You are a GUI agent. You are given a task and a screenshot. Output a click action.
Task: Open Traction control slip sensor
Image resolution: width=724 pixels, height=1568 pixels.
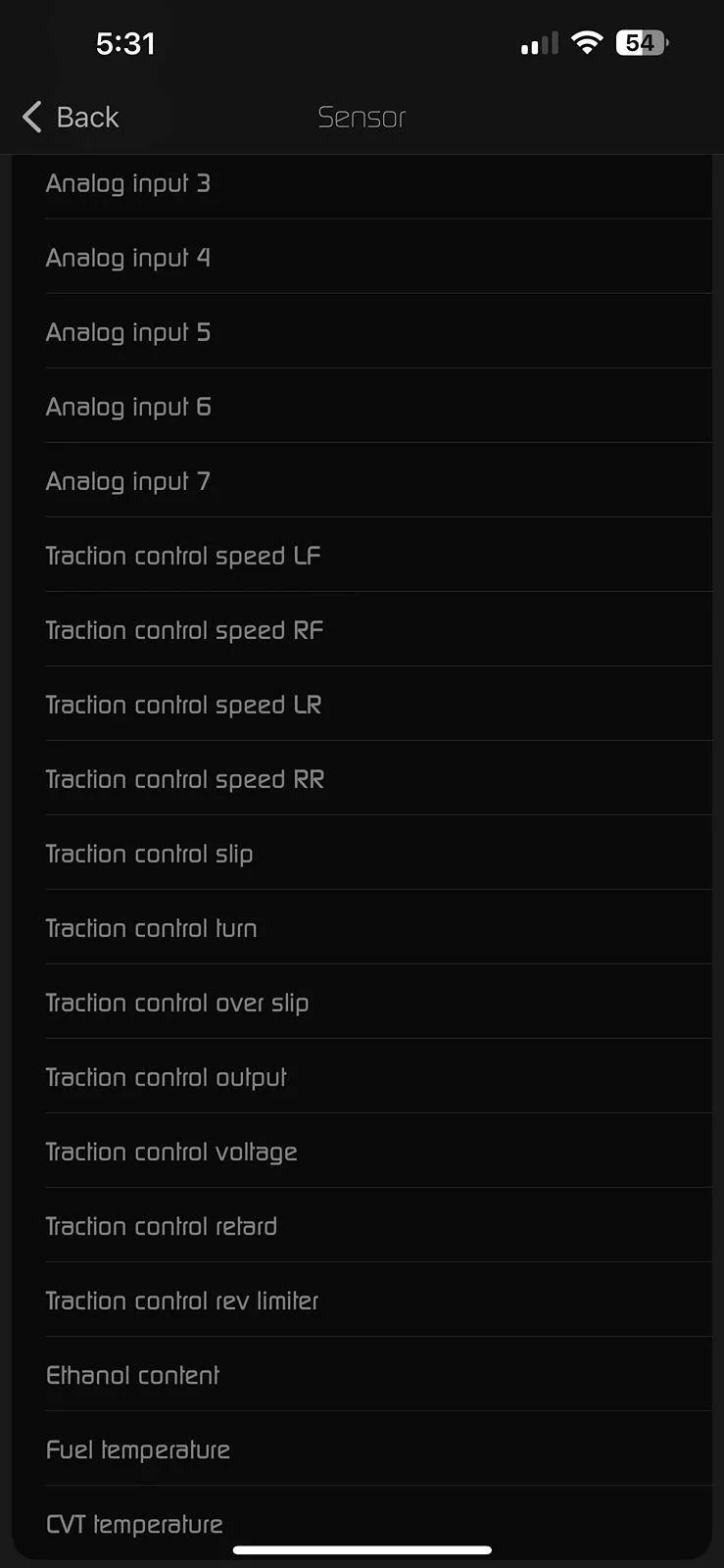pos(149,854)
